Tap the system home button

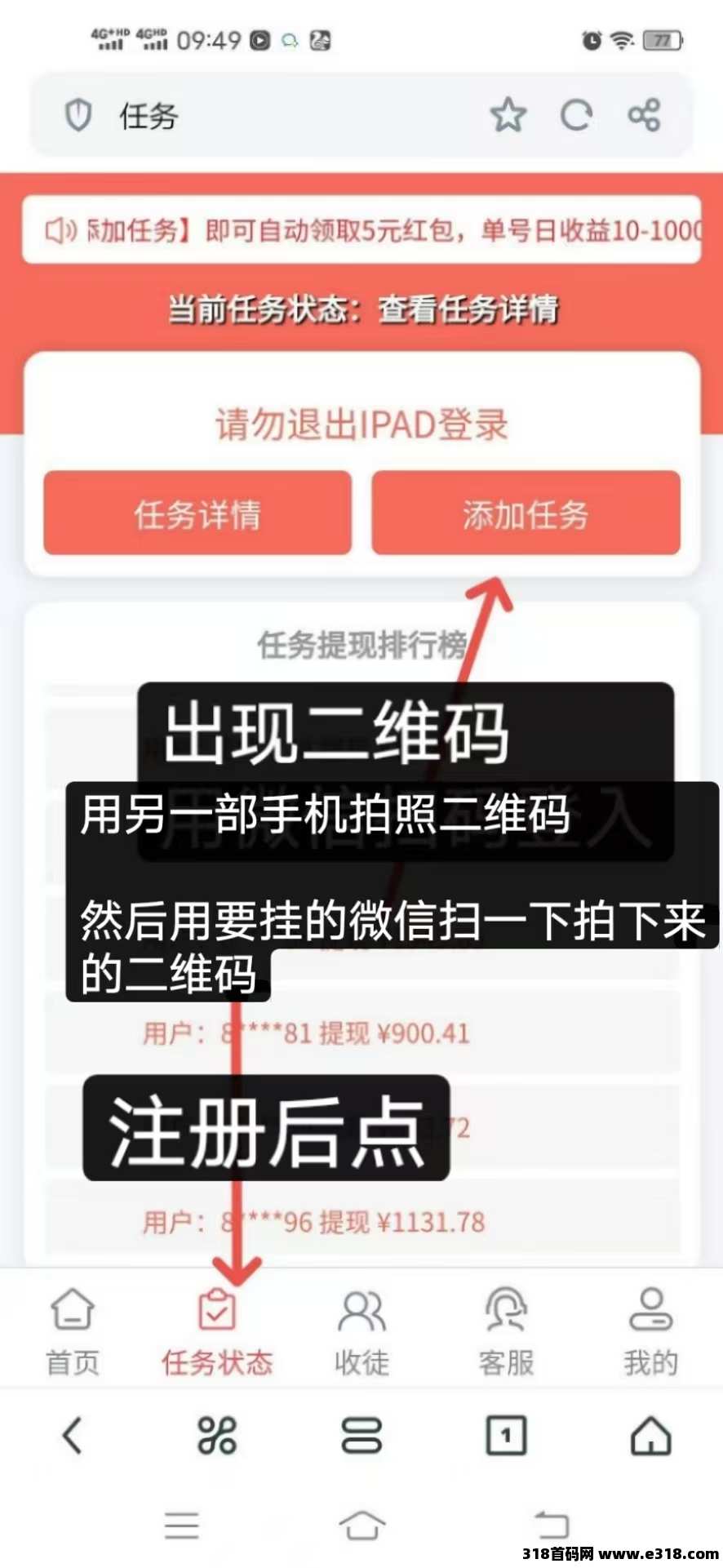coord(361,1524)
